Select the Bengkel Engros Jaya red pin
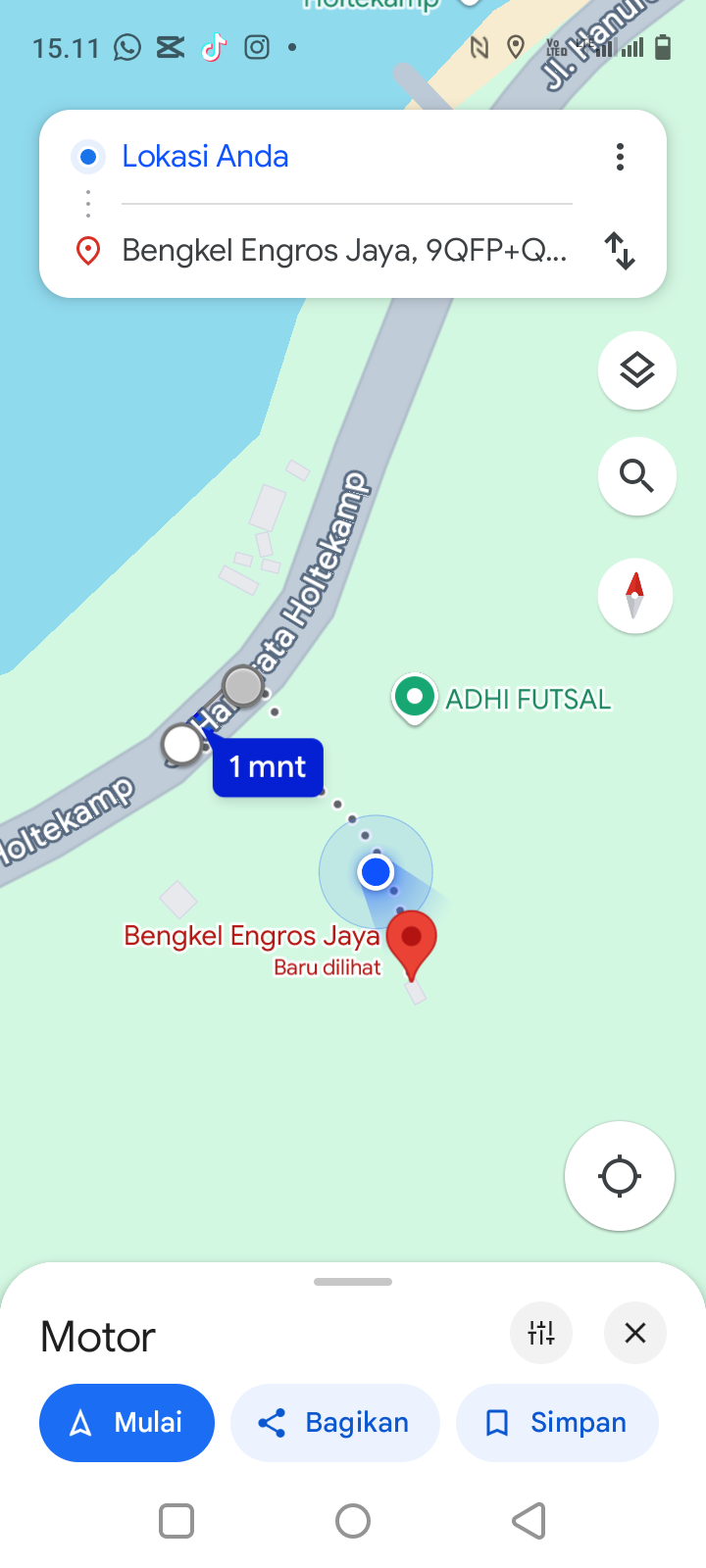Screen dimensions: 706x1568 412,943
